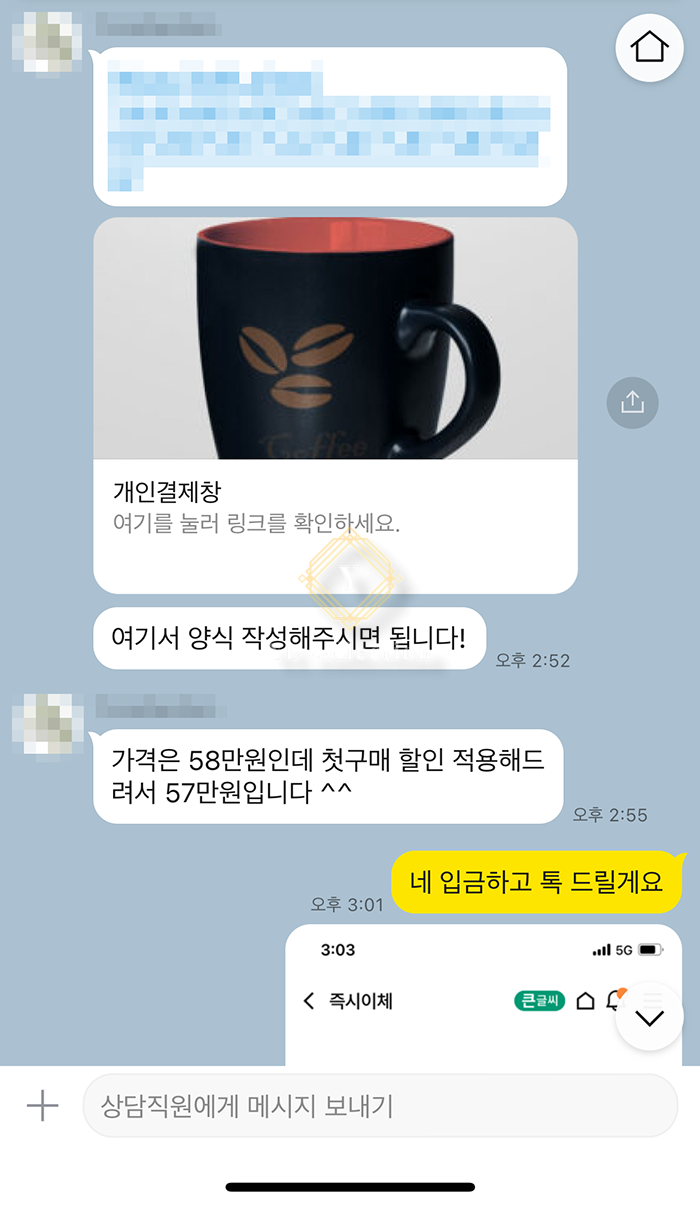Screen dimensions: 700x1206
Task: Open the plus attachment menu
Action: (42, 1106)
